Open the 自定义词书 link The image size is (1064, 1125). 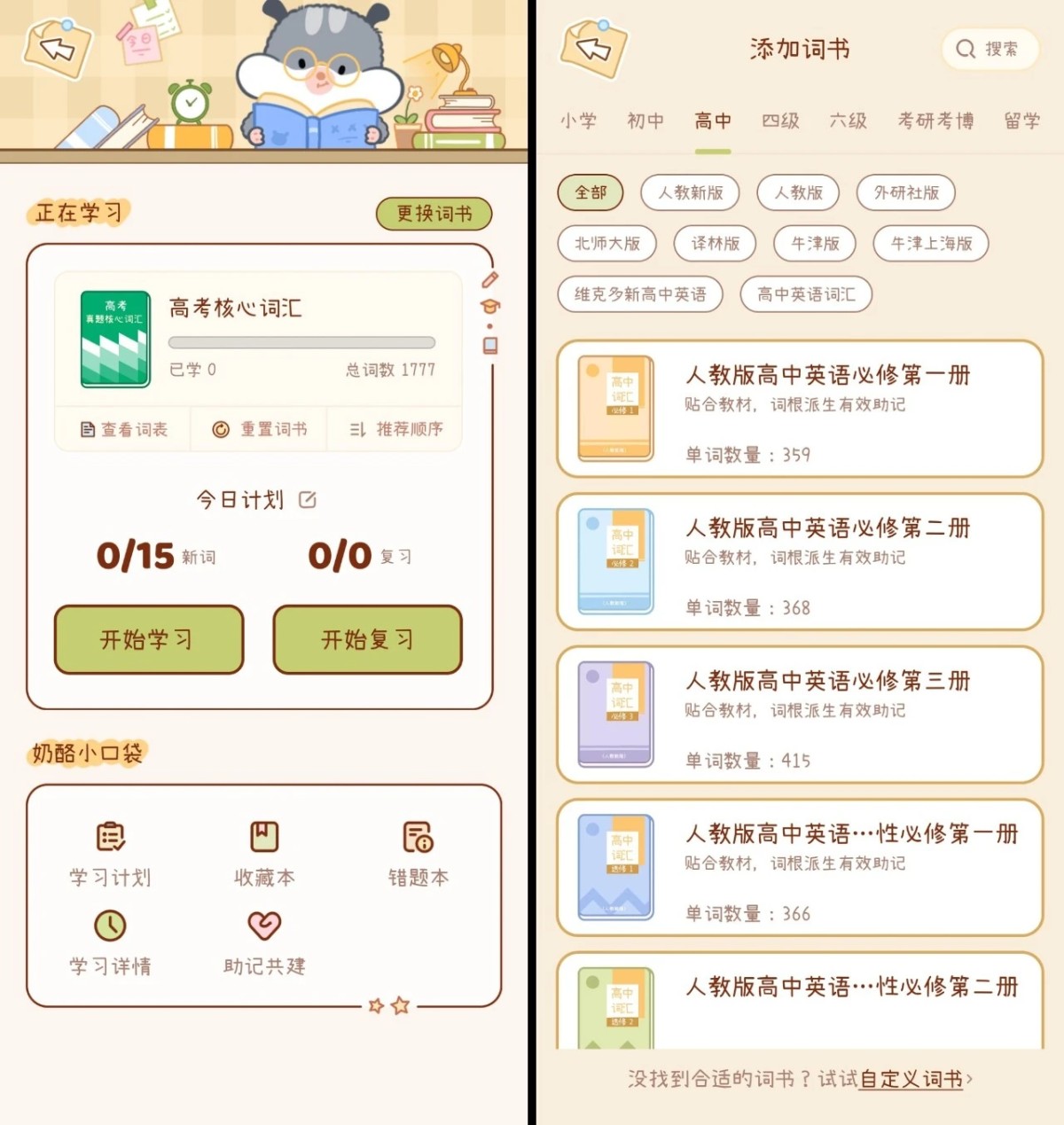[911, 1079]
